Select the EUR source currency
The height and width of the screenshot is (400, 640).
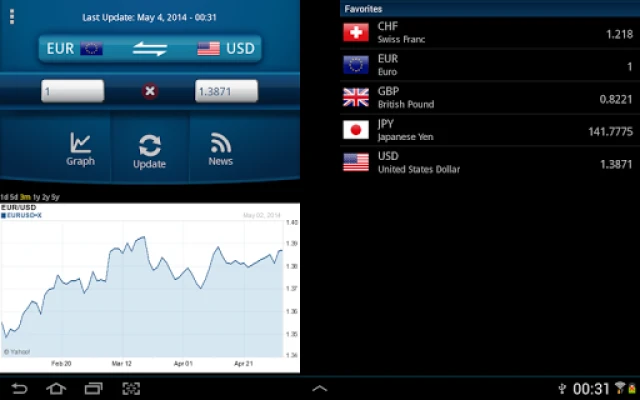pos(75,49)
